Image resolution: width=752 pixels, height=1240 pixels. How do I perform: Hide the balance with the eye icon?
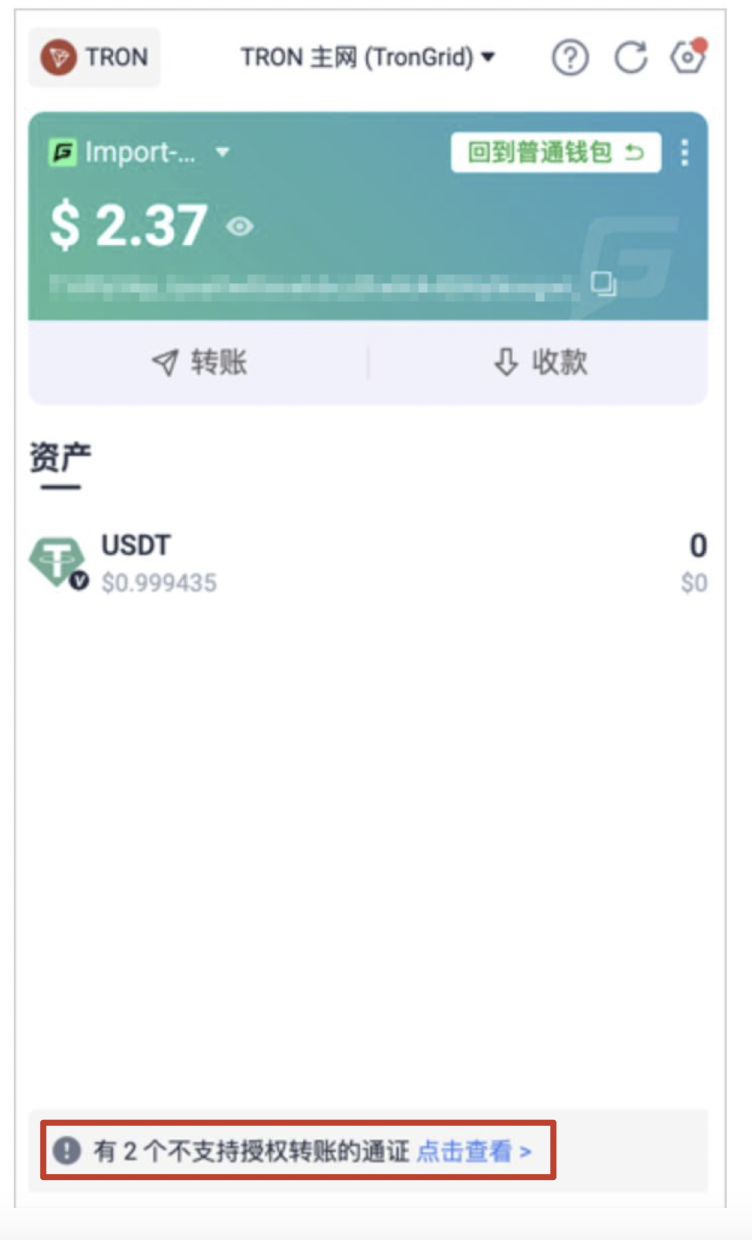[239, 227]
